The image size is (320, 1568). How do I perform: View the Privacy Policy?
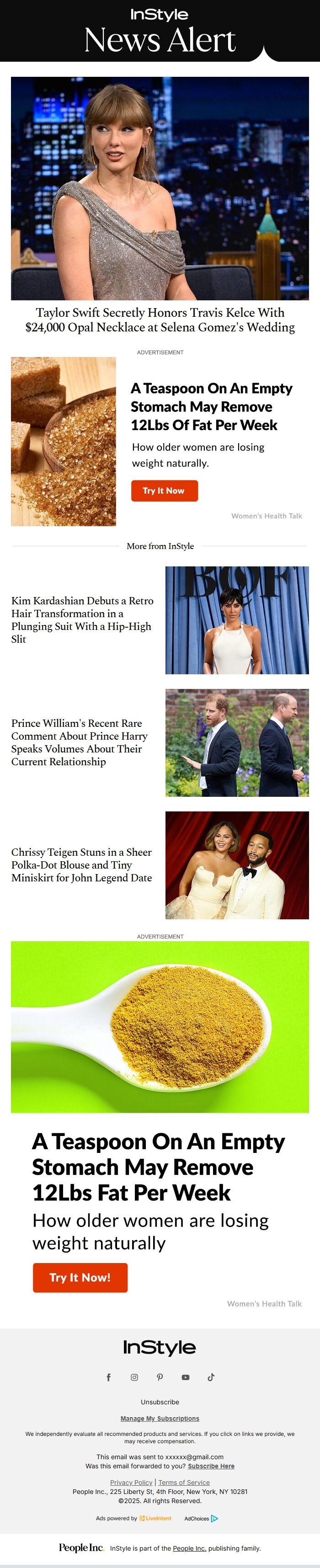tap(131, 1482)
